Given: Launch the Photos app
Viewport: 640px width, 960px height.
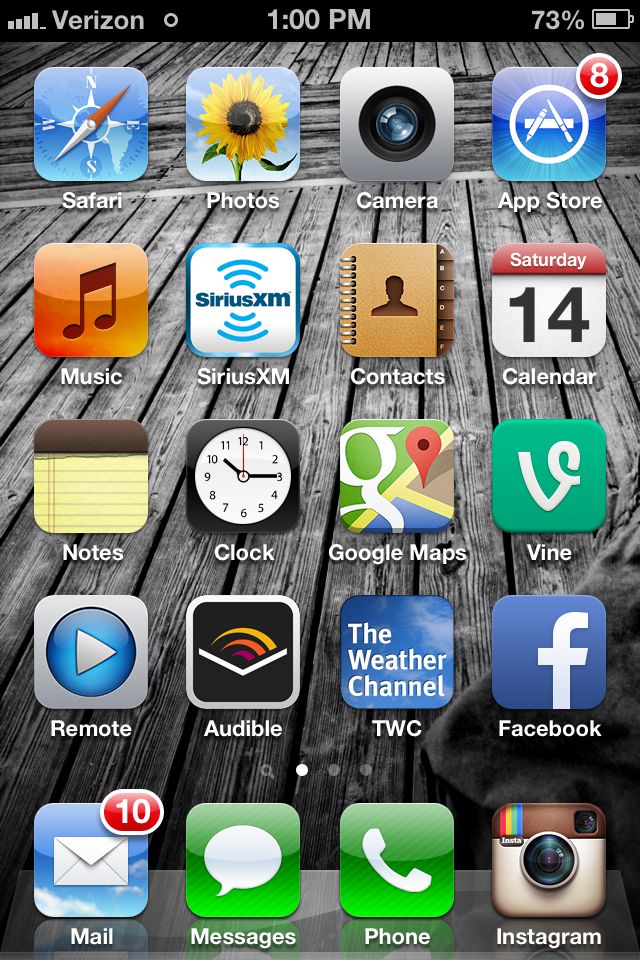Looking at the screenshot, I should (243, 124).
